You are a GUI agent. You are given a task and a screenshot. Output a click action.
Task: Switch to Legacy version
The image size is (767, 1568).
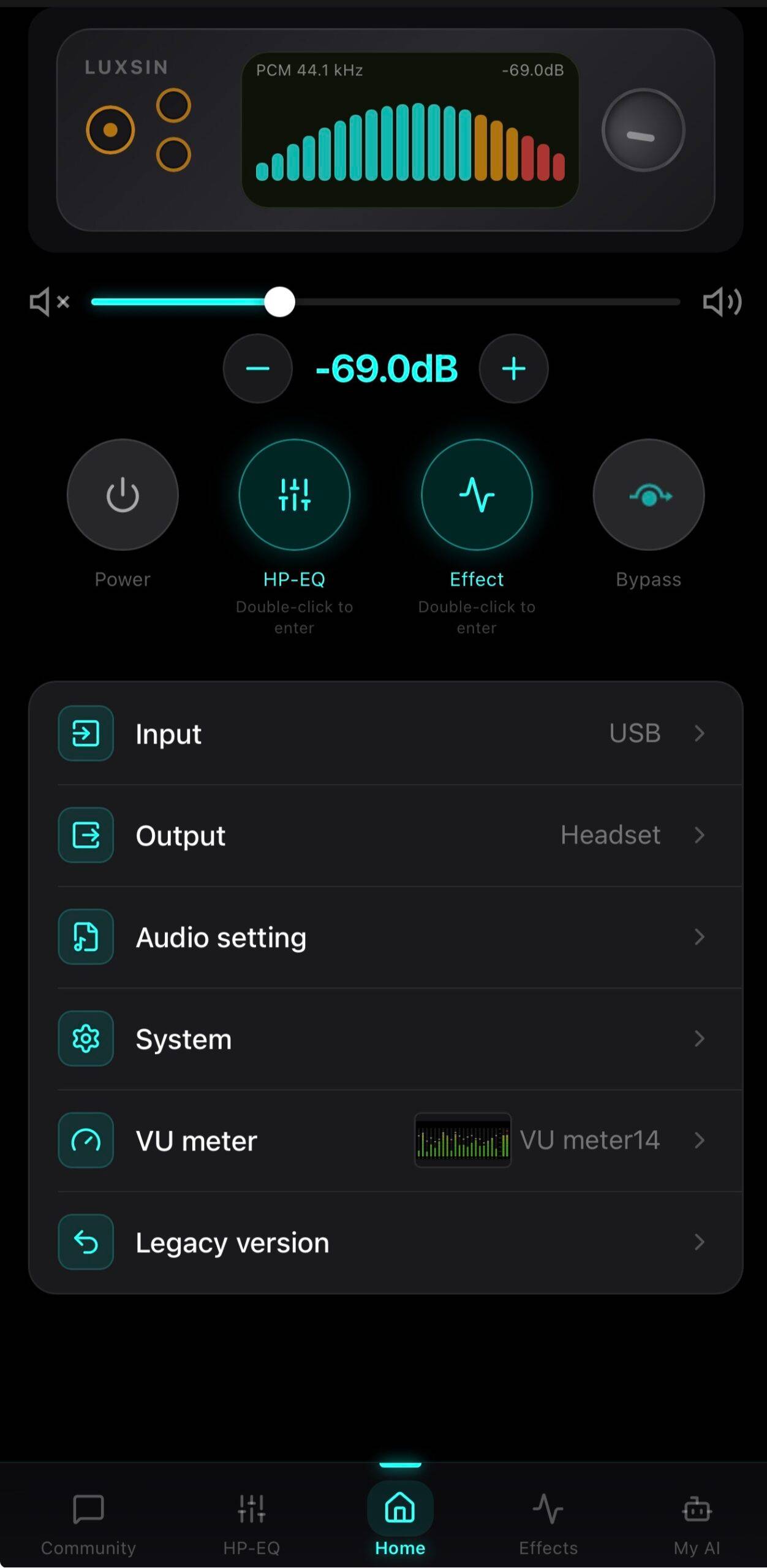coord(386,1242)
